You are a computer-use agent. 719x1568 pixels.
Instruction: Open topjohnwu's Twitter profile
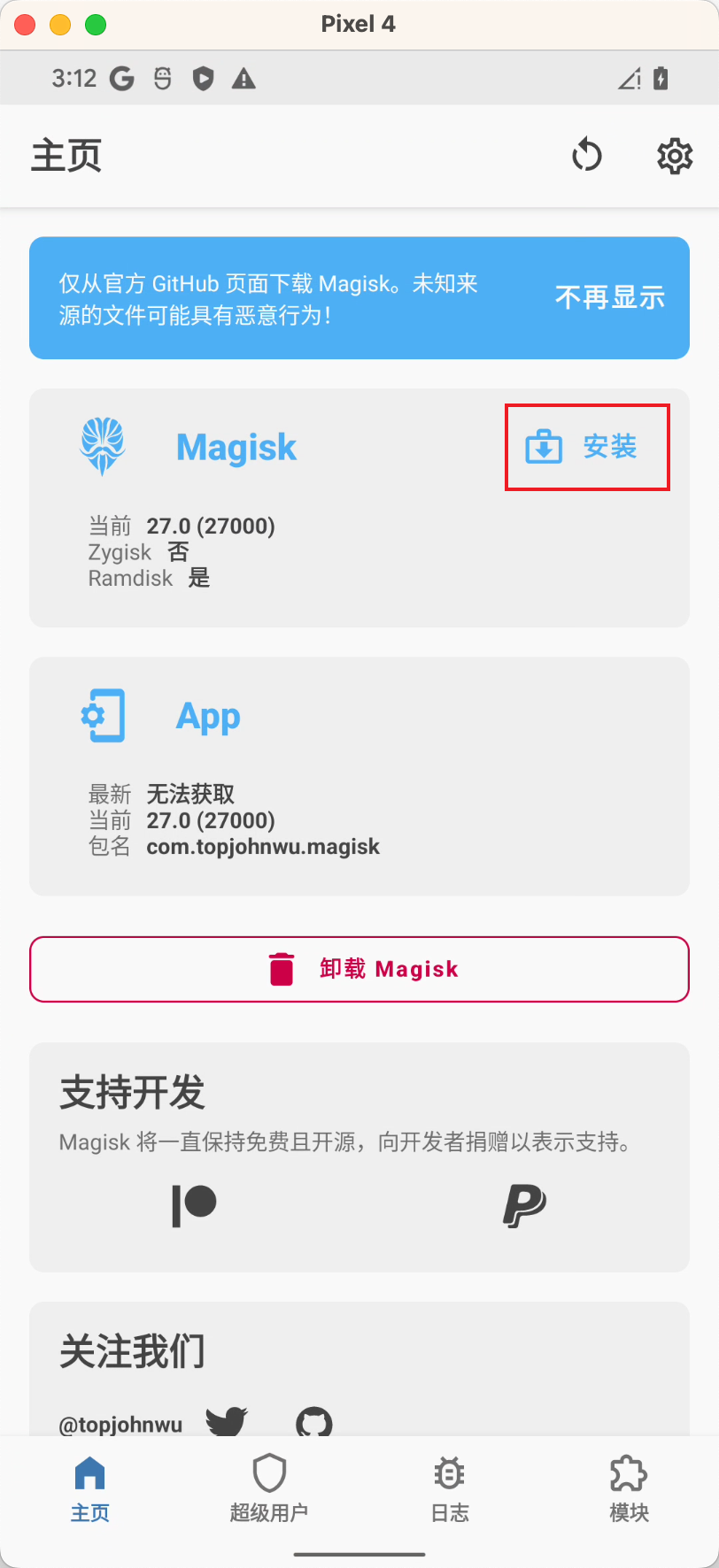pyautogui.click(x=227, y=1421)
